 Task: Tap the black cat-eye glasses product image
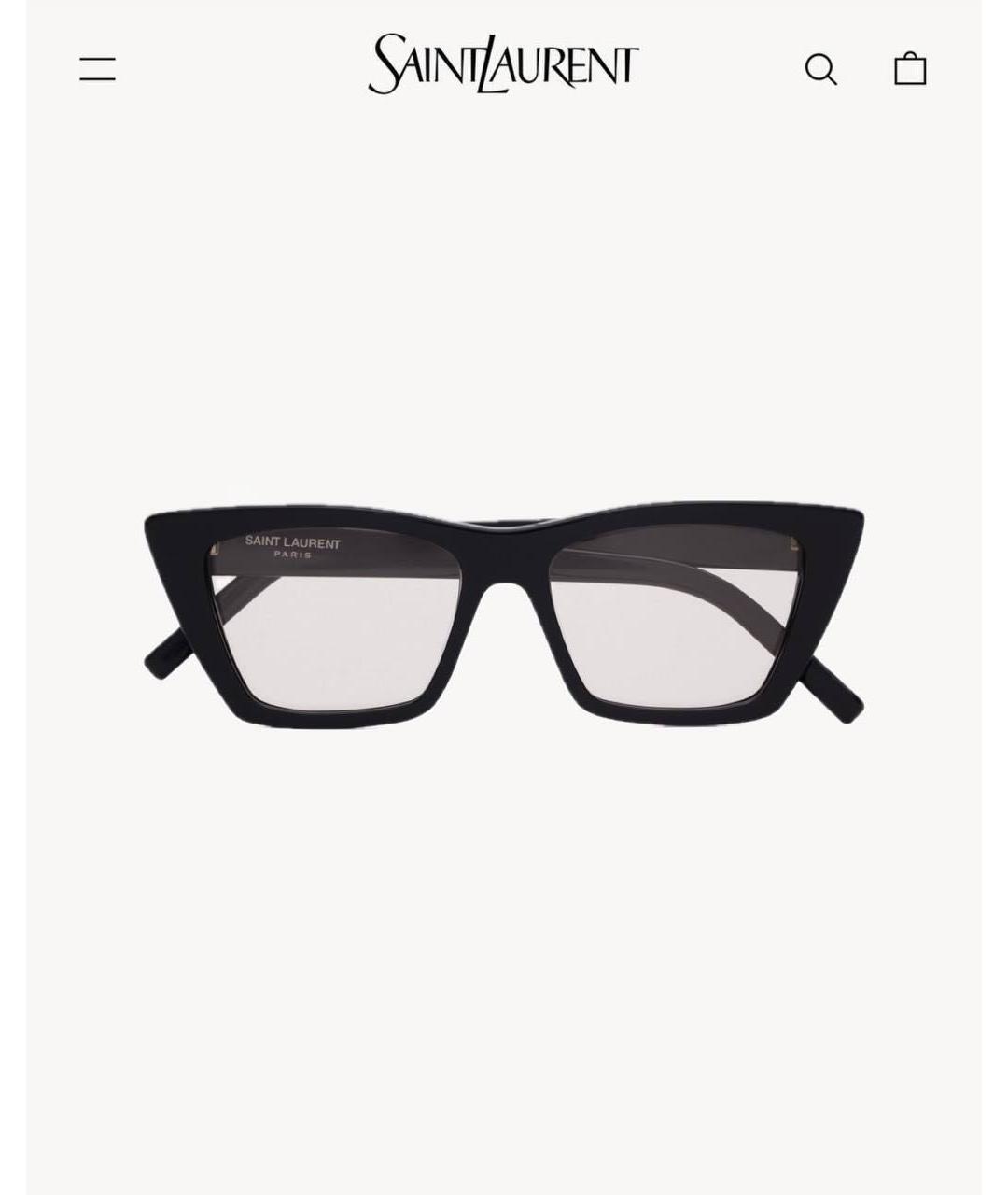click(x=504, y=616)
